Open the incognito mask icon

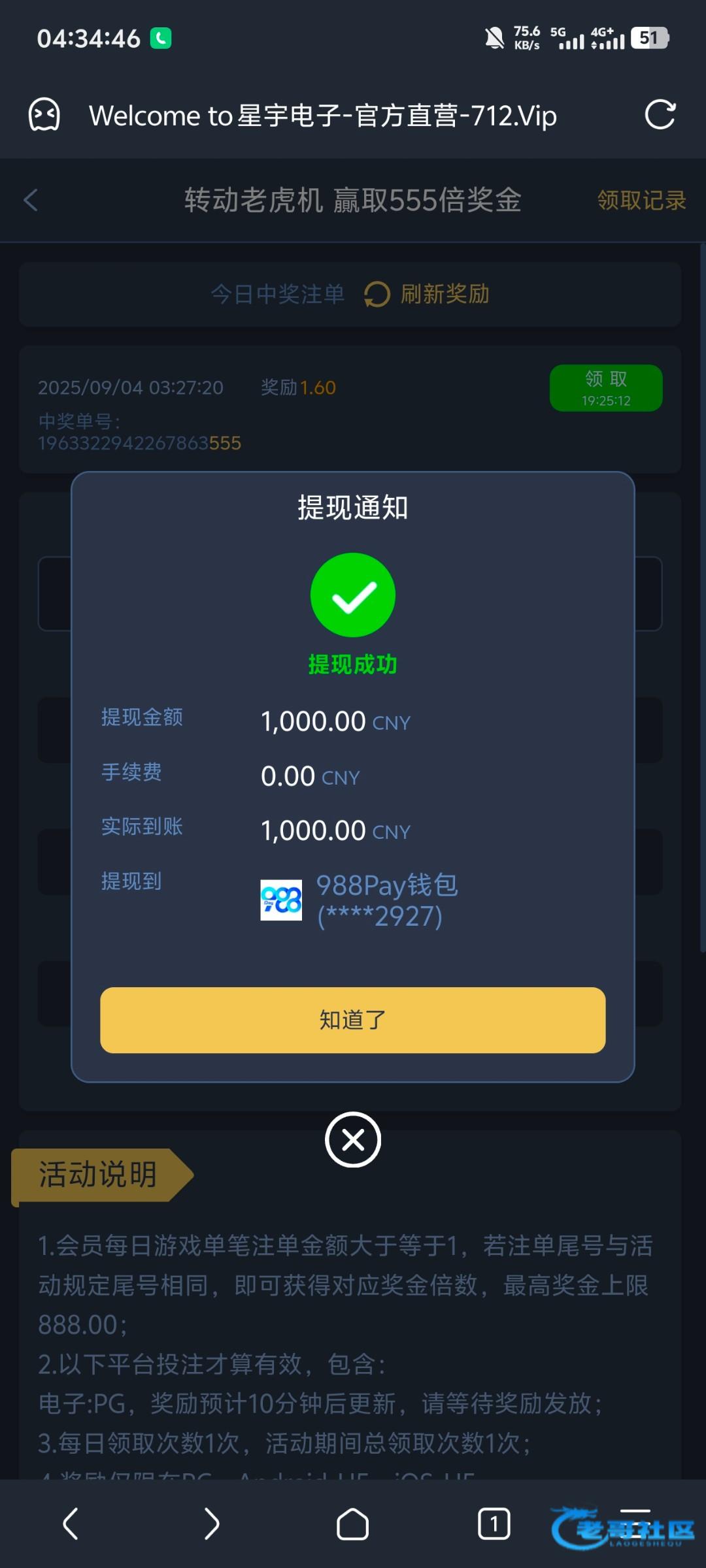click(x=44, y=116)
